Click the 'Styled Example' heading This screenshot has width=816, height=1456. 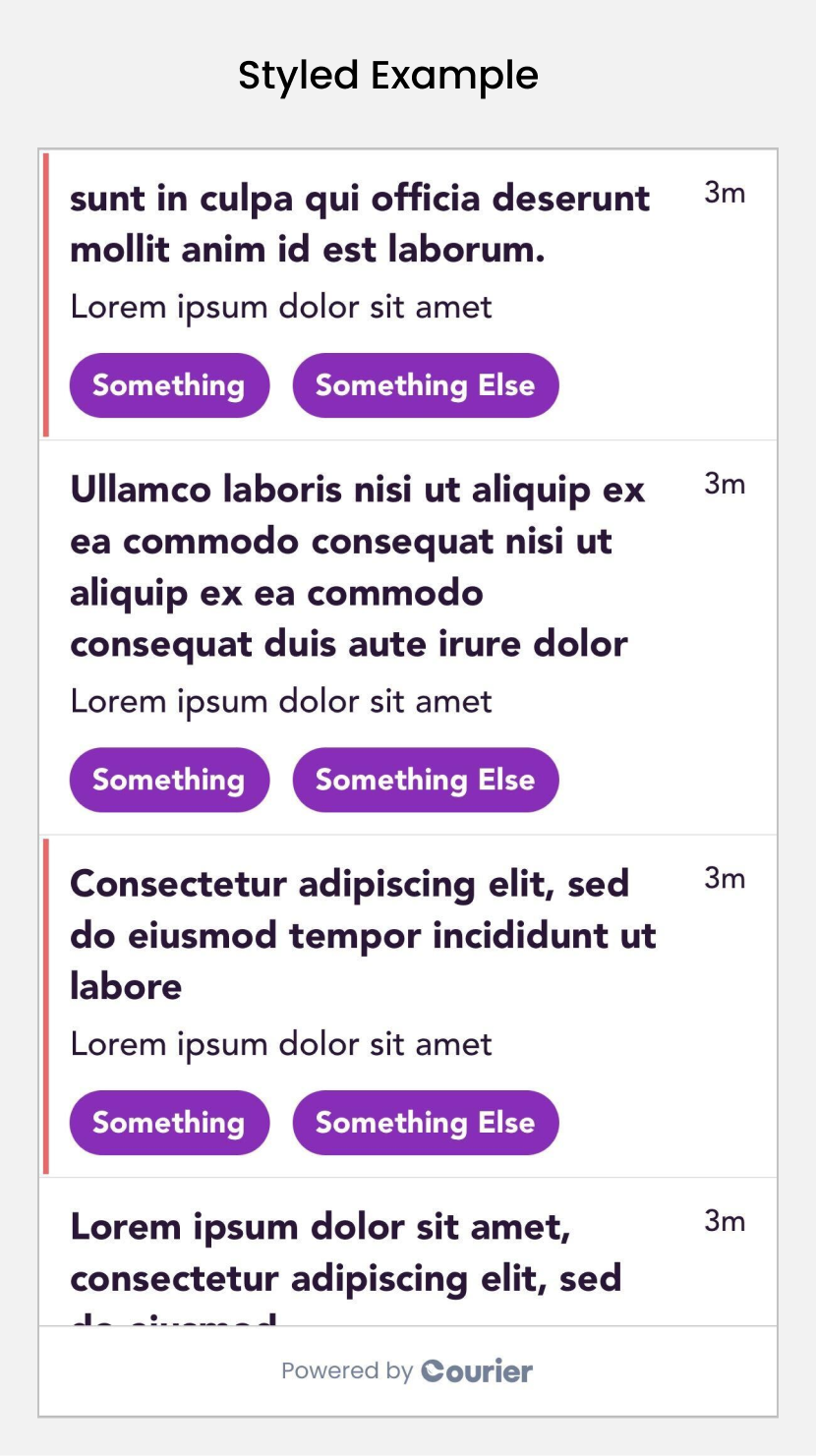point(387,75)
